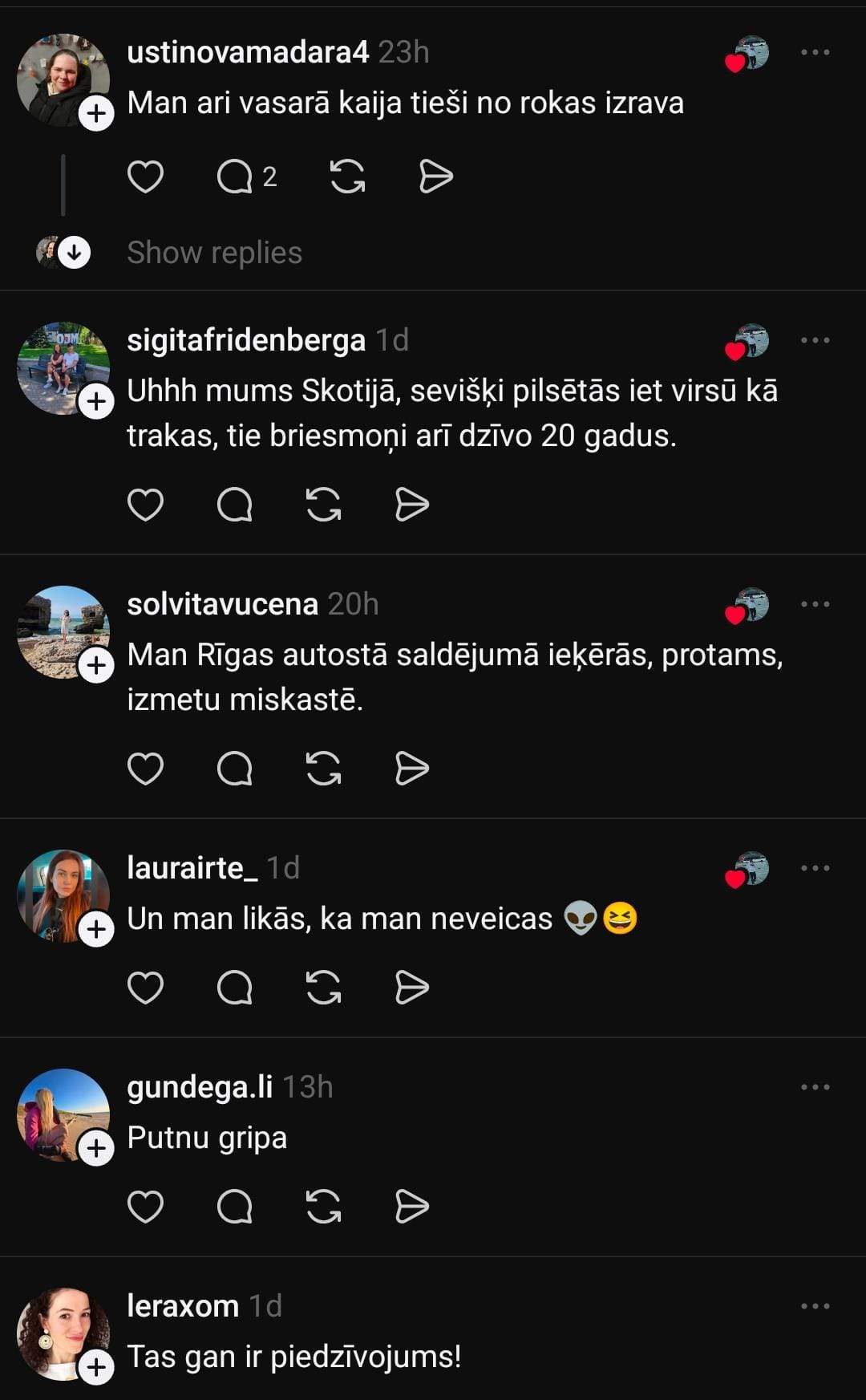Reply to ustinovamadara4's comment
This screenshot has height=1400, width=866.
(x=235, y=177)
